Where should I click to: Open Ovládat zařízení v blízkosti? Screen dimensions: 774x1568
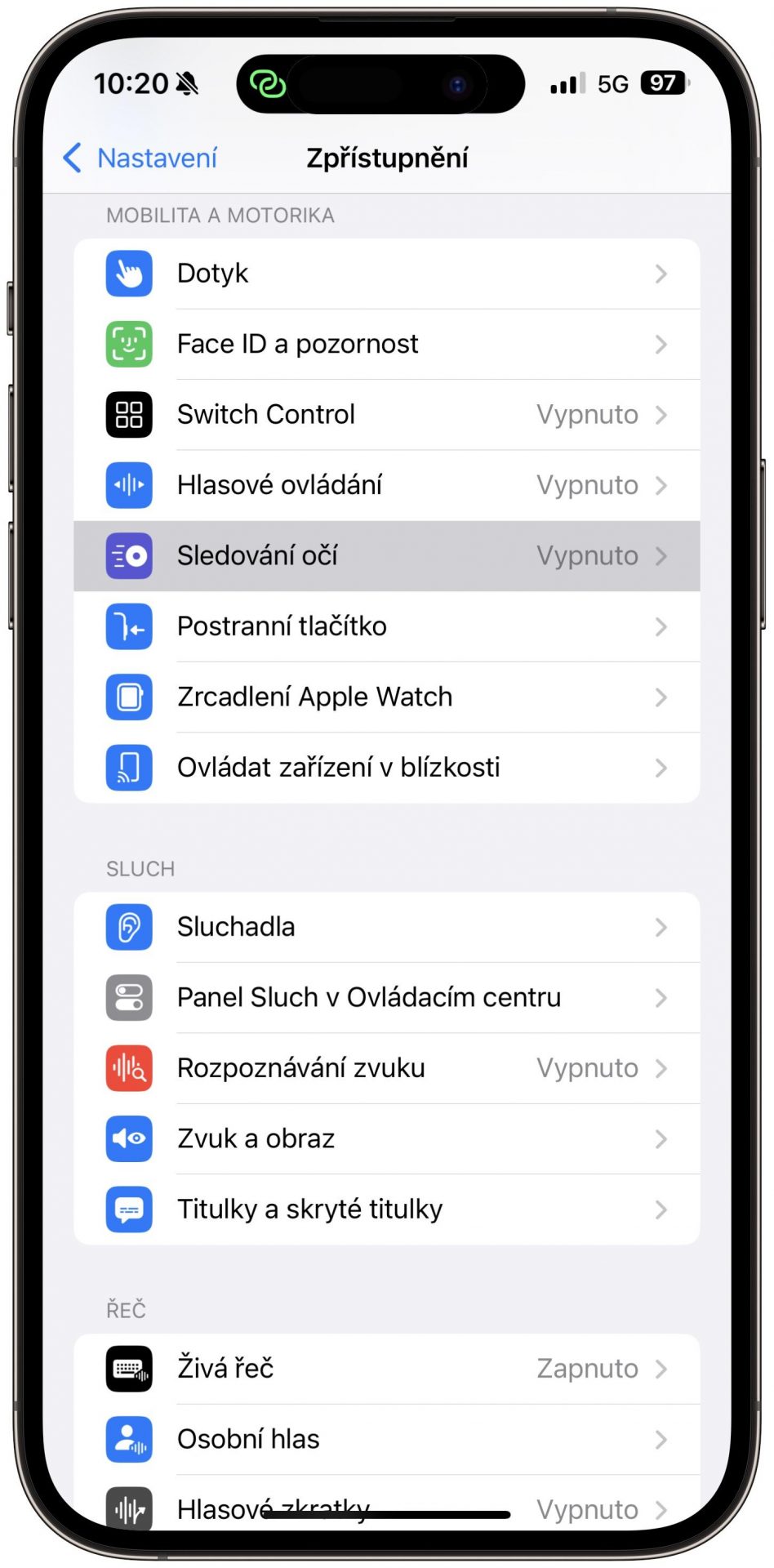coord(386,768)
